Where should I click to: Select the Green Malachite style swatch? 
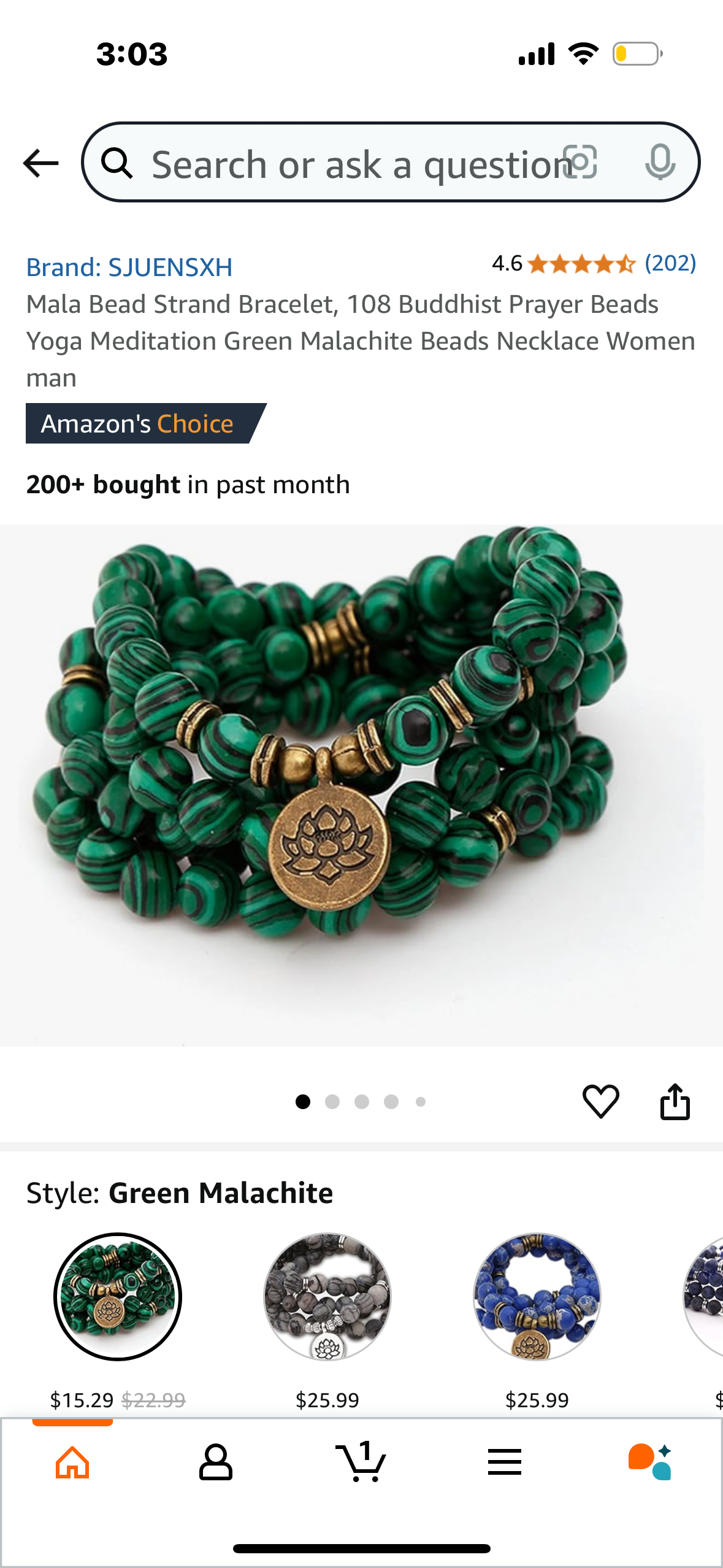click(x=118, y=1296)
